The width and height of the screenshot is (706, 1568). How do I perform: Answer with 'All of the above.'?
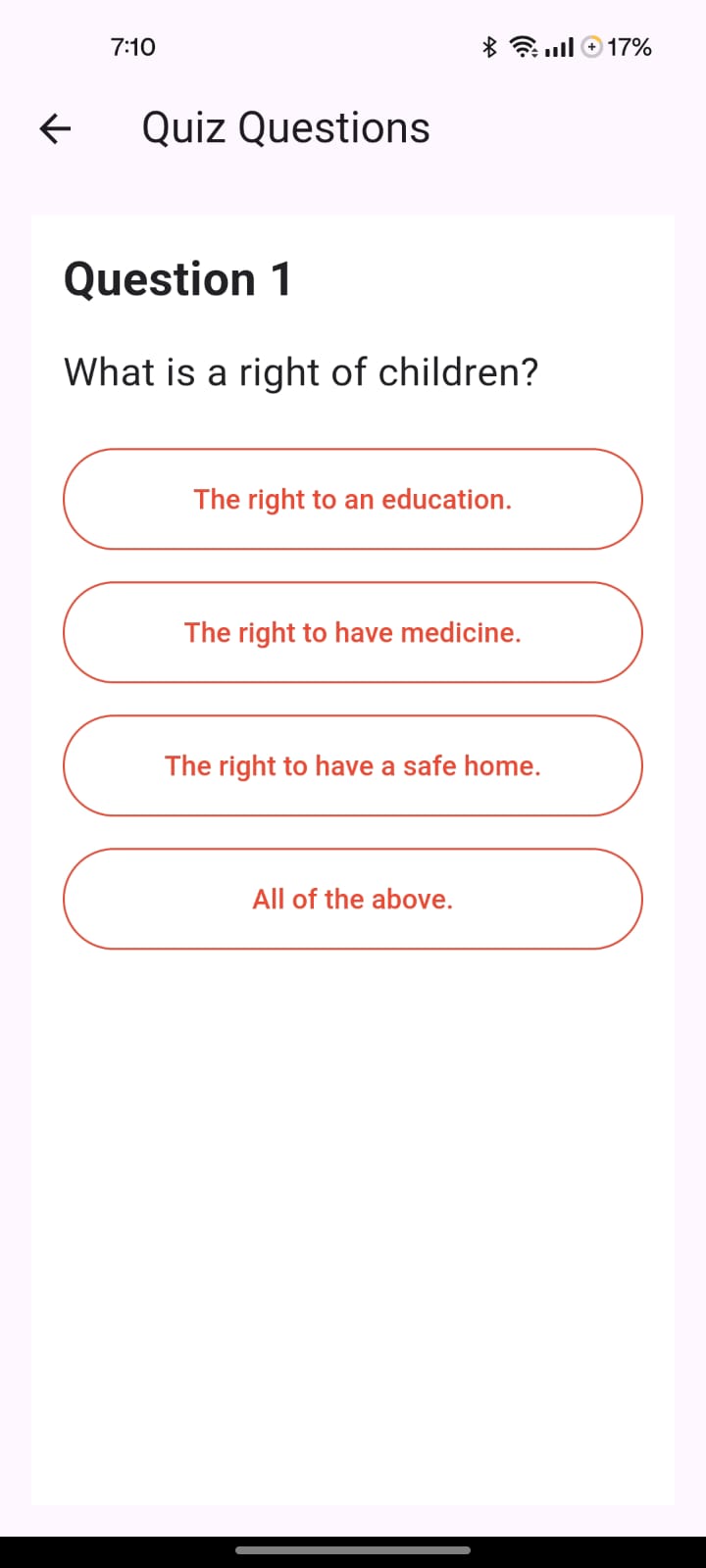pyautogui.click(x=353, y=900)
